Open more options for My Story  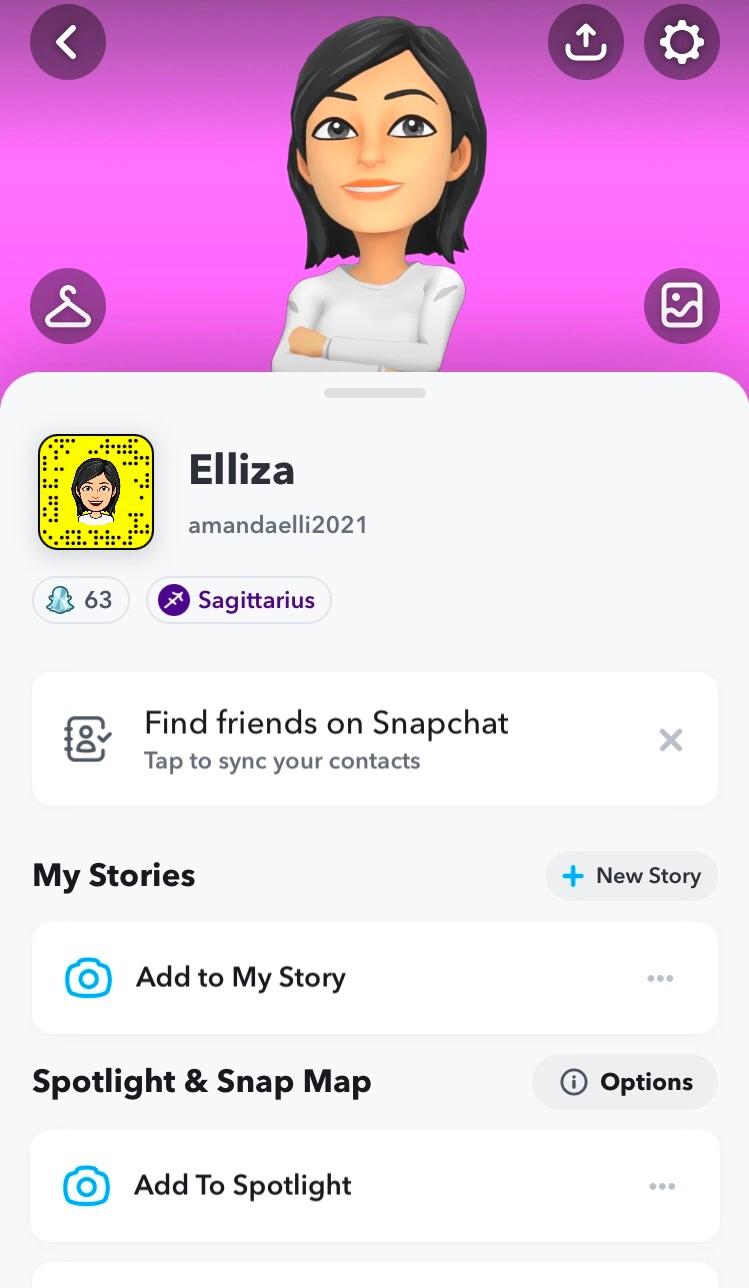click(660, 978)
